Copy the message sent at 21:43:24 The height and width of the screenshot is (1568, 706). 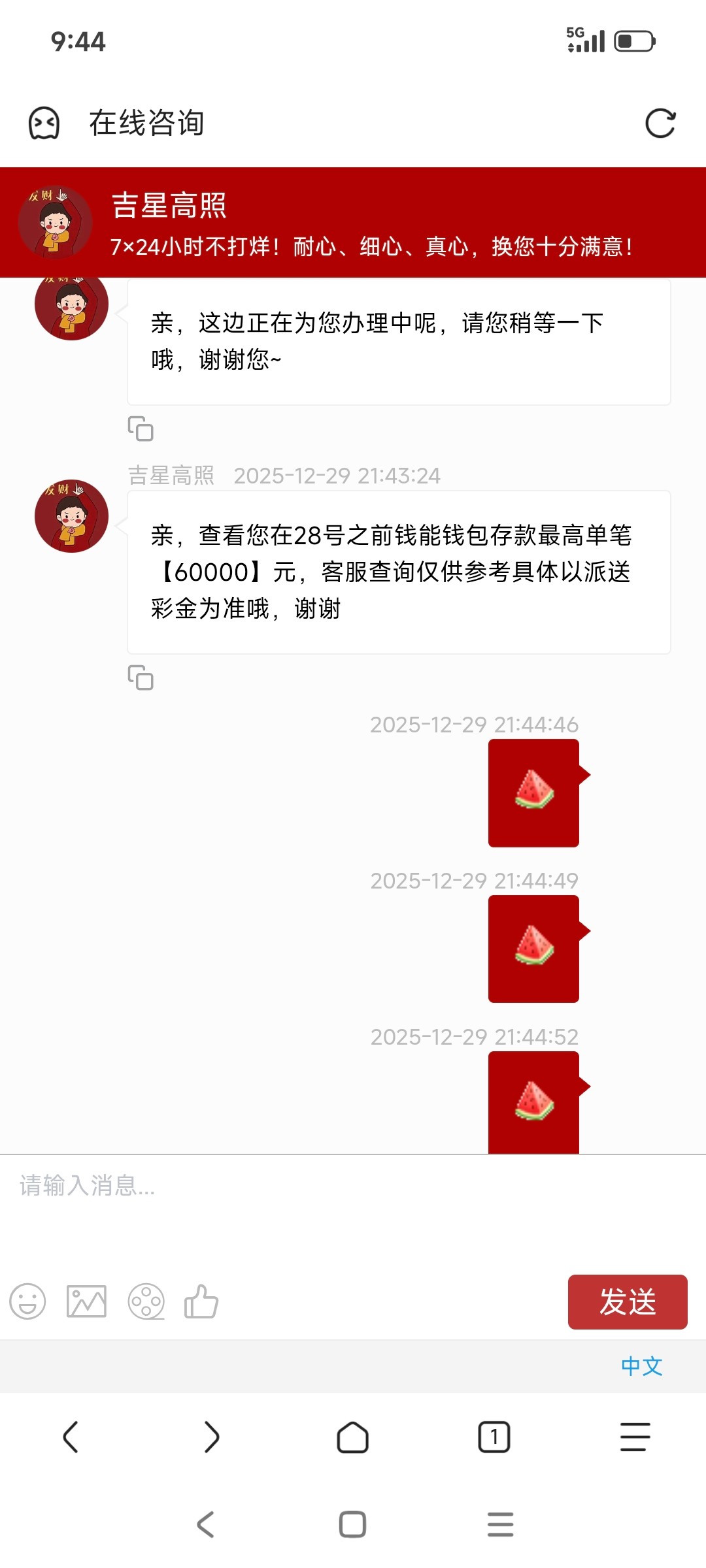(141, 678)
